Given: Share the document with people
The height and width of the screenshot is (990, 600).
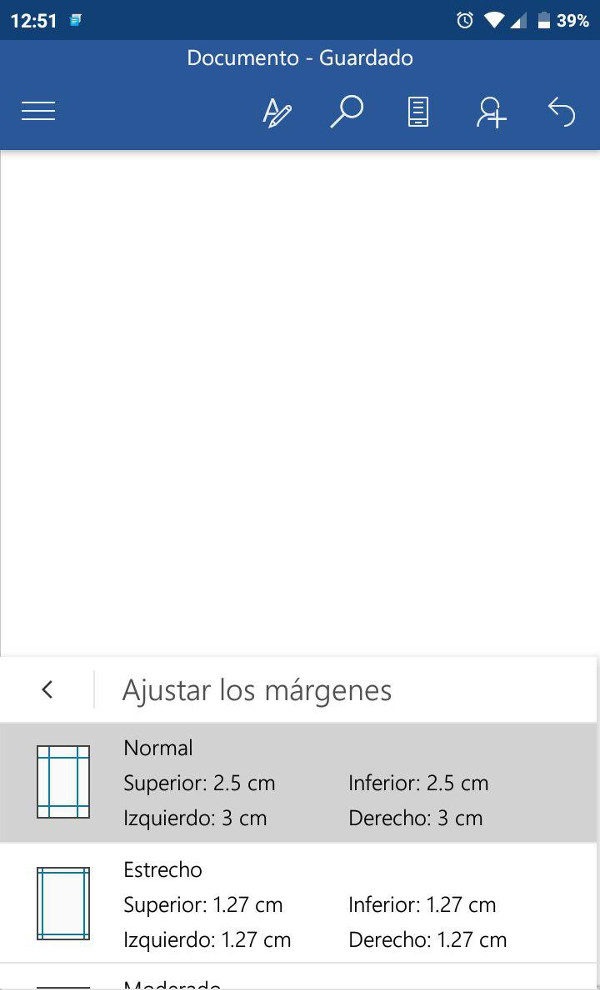Looking at the screenshot, I should (490, 112).
